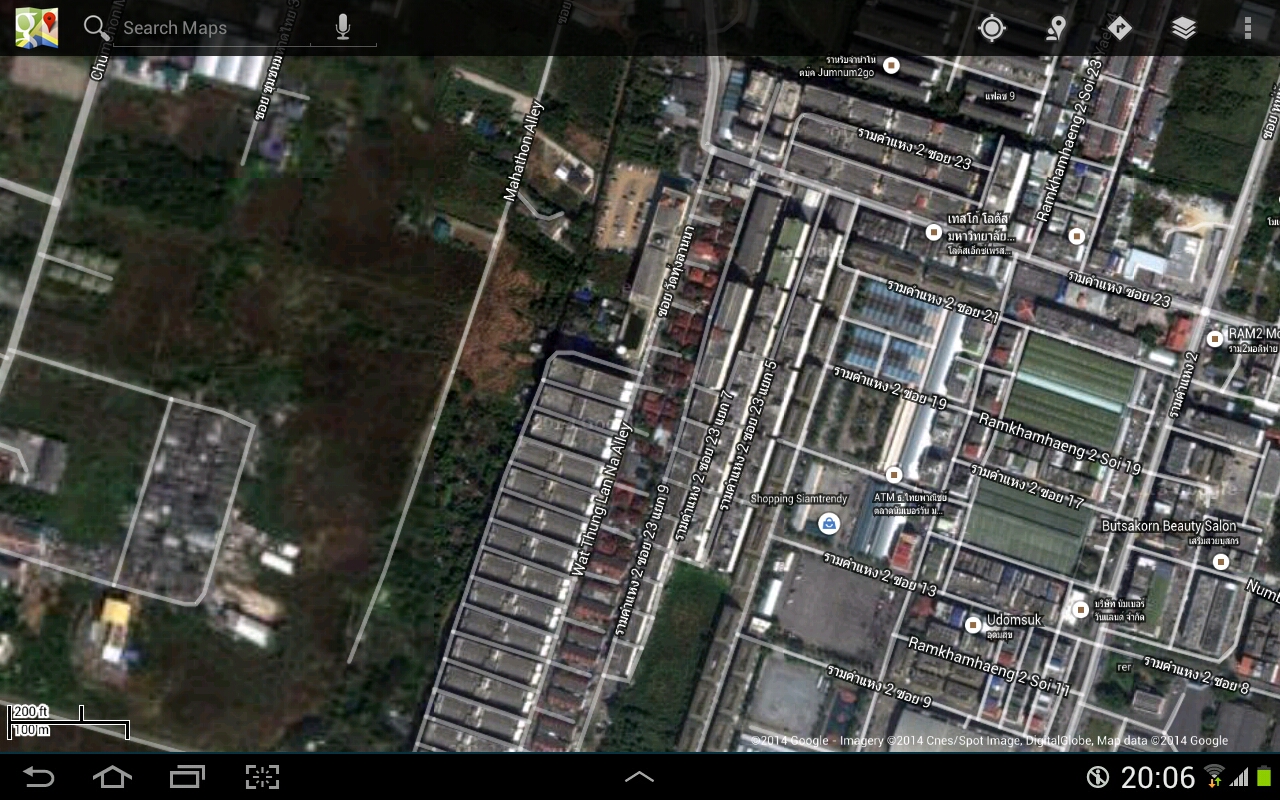The width and height of the screenshot is (1280, 800).
Task: Tap the Google Maps logo icon
Action: [x=36, y=28]
